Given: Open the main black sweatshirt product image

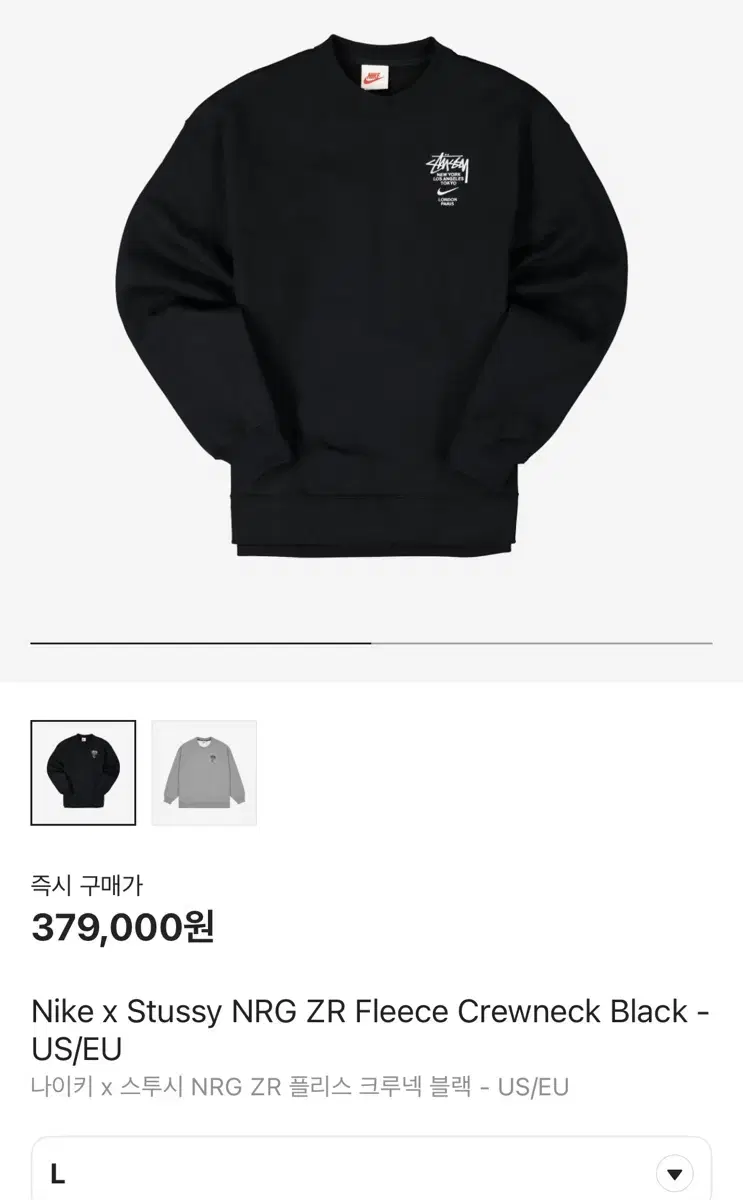Looking at the screenshot, I should point(371,300).
